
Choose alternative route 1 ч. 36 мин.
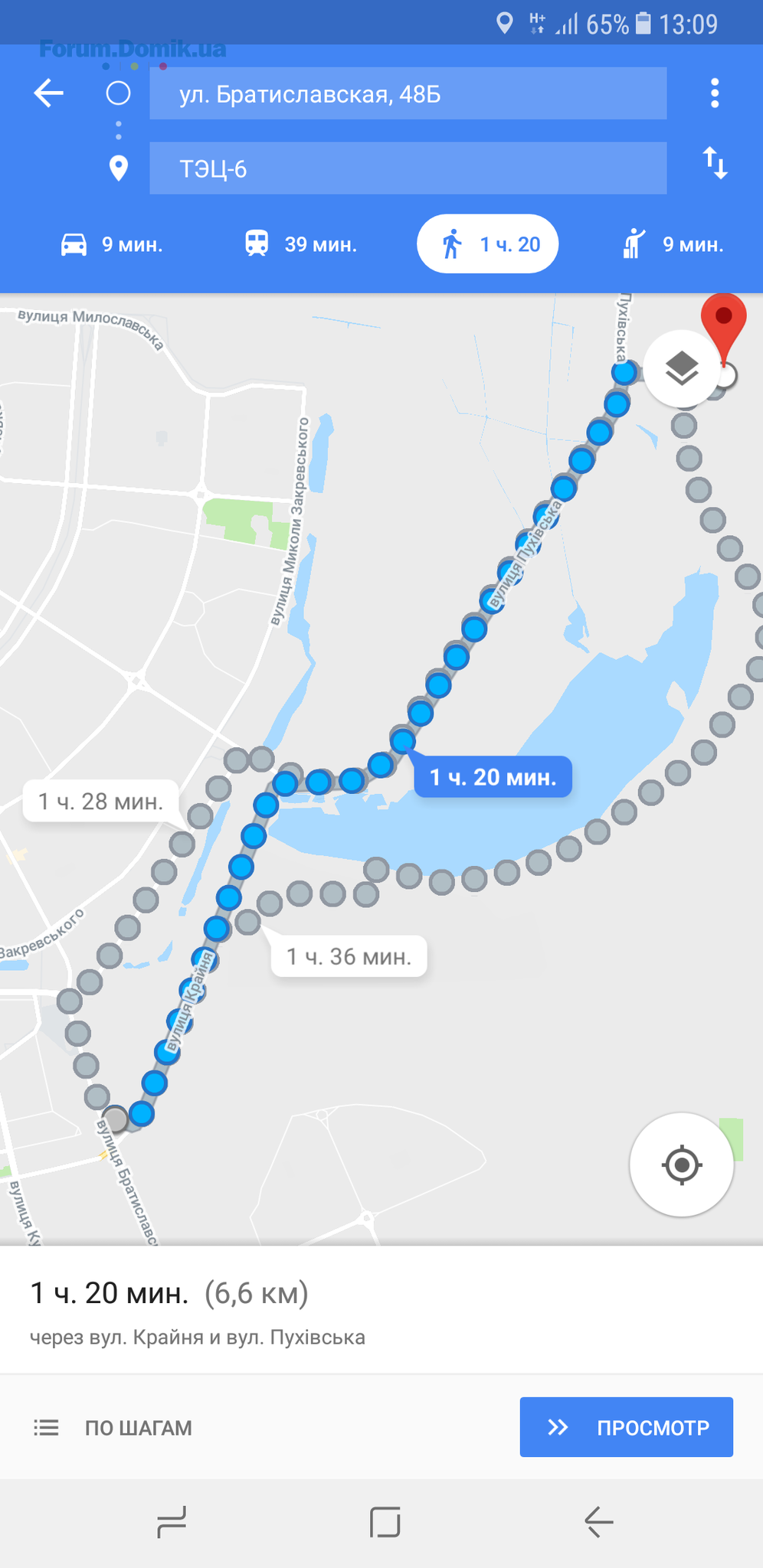[x=349, y=956]
